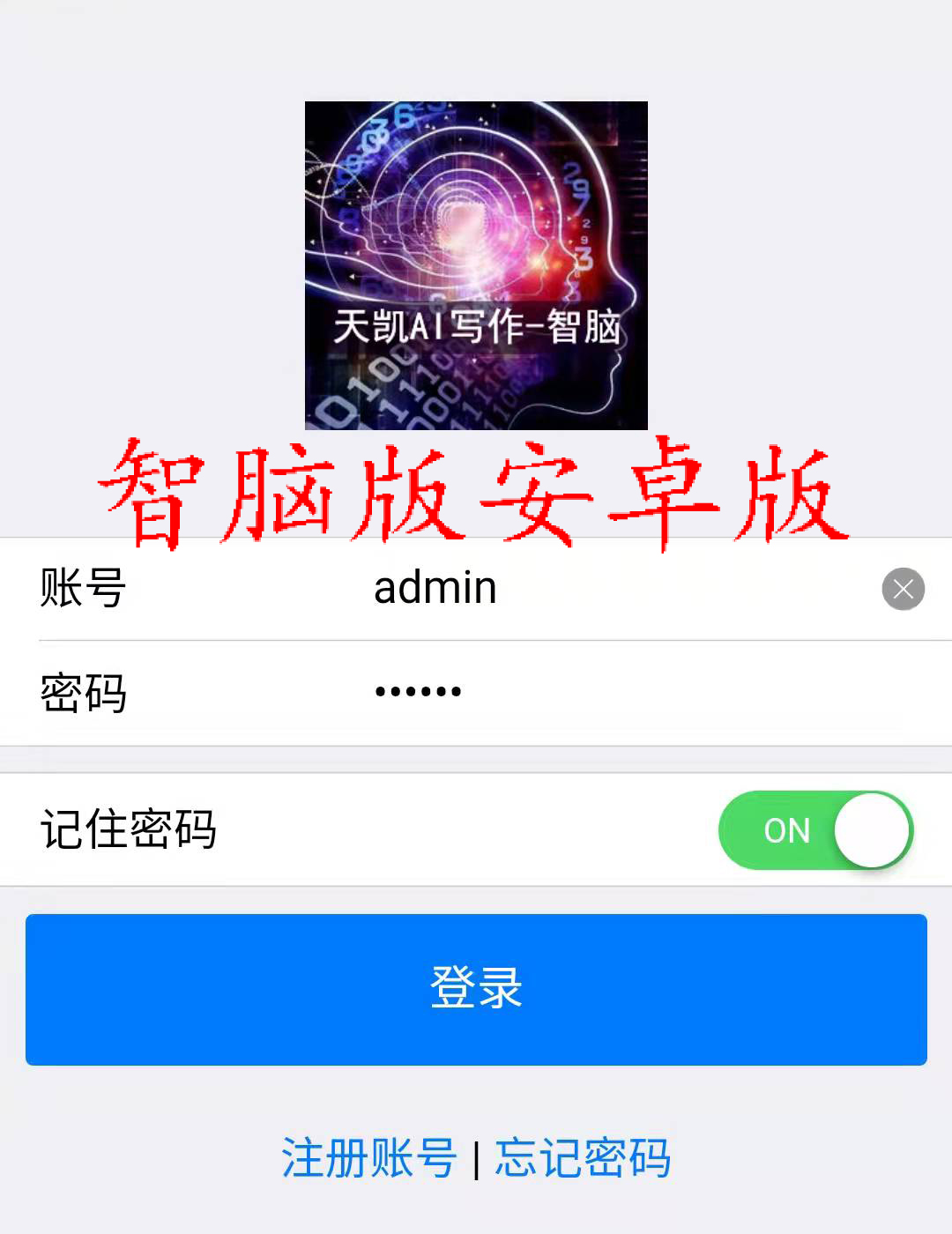This screenshot has width=952, height=1234.
Task: Focus the 密码 password field with dots
Action: point(419,692)
